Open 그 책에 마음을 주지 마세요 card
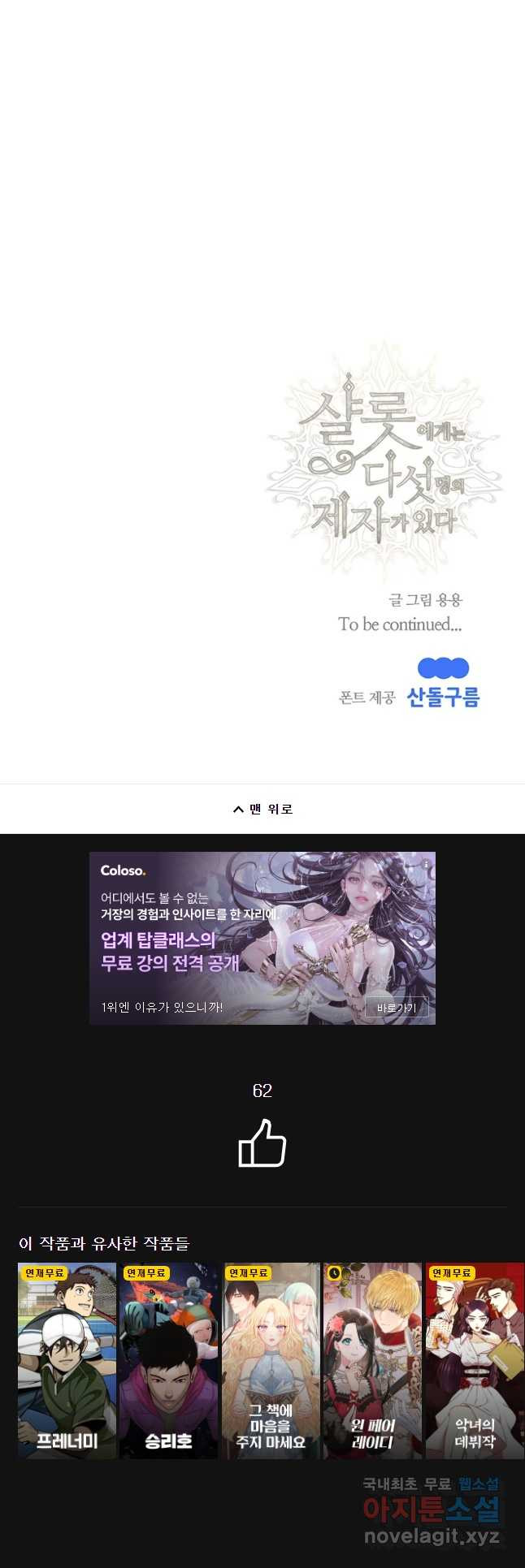This screenshot has height=1568, width=525. click(x=271, y=1360)
